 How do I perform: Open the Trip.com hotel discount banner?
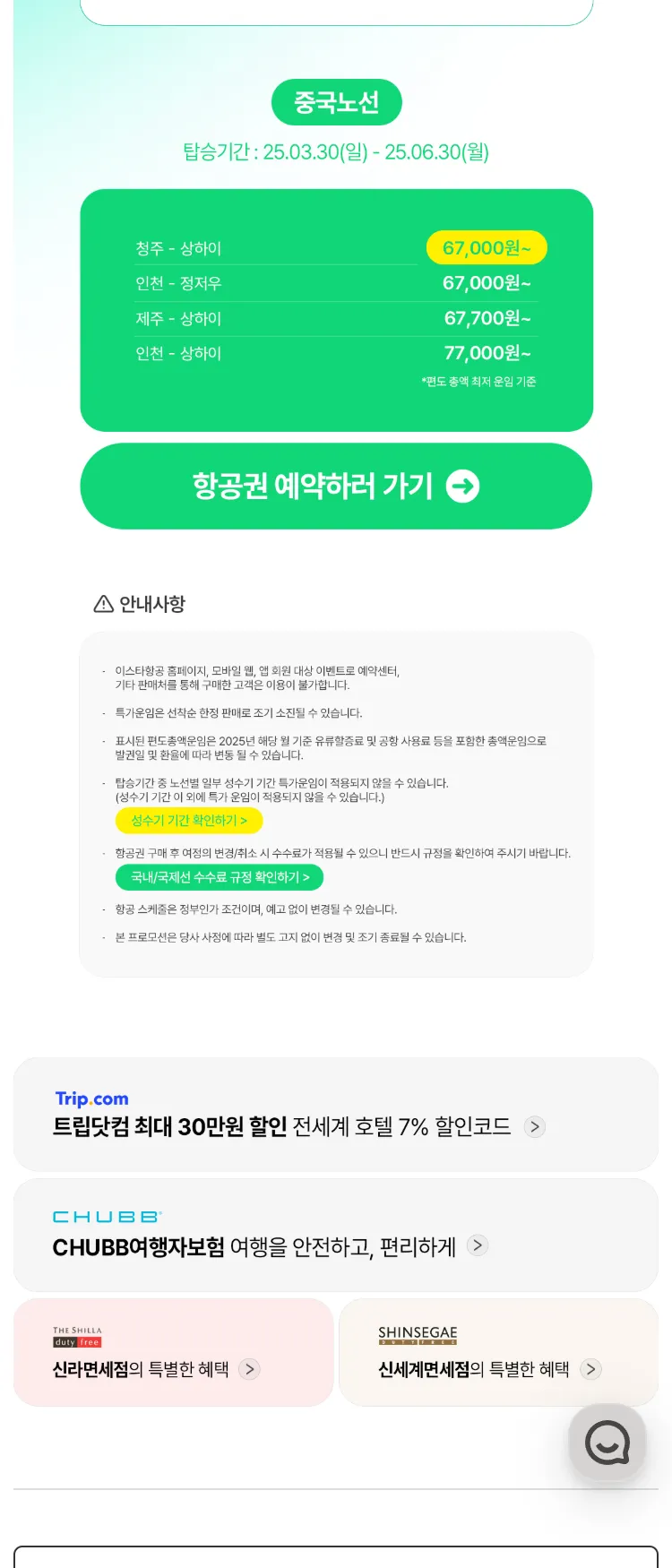pos(336,1115)
